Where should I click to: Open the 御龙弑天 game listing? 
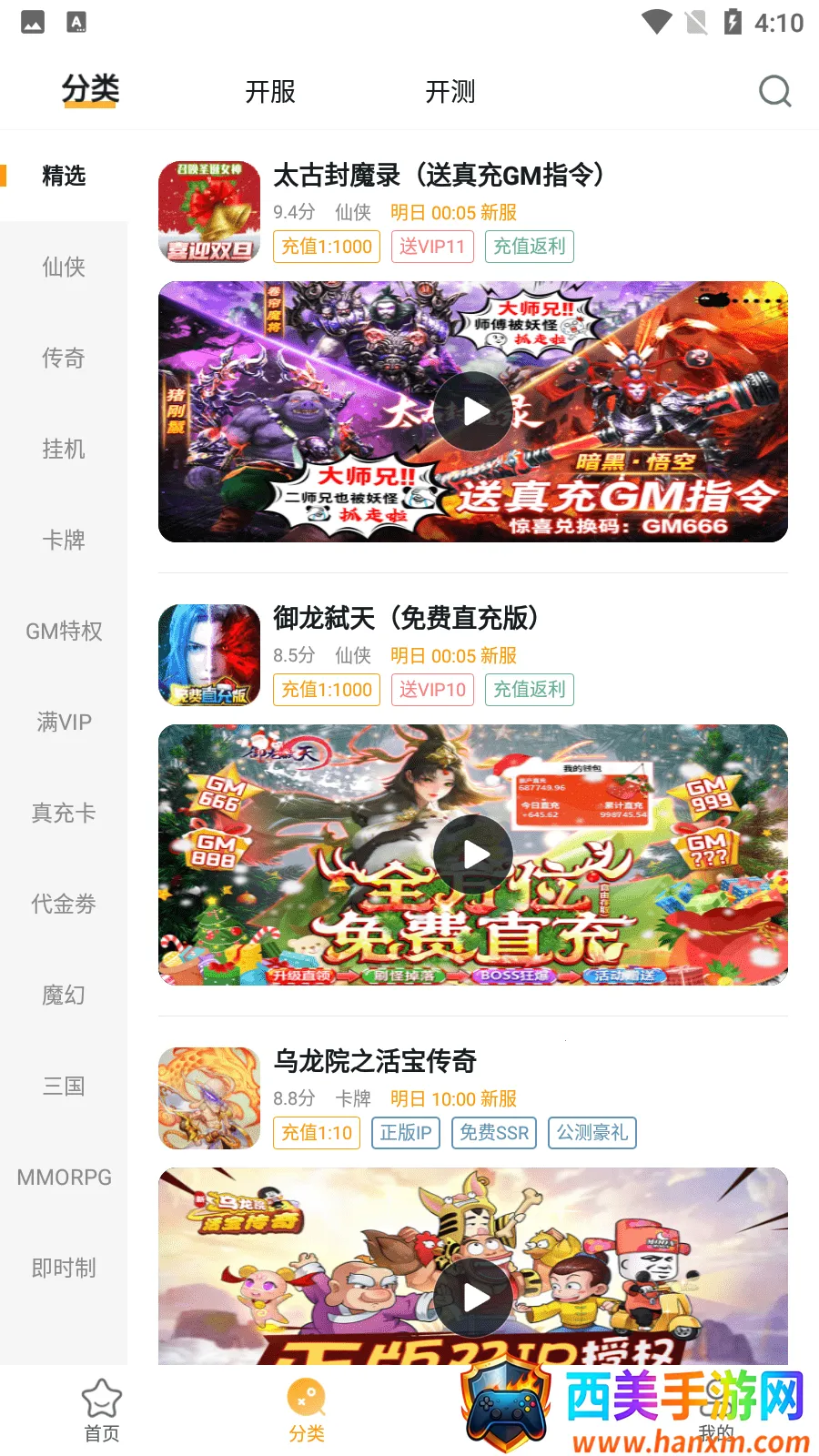tap(406, 619)
